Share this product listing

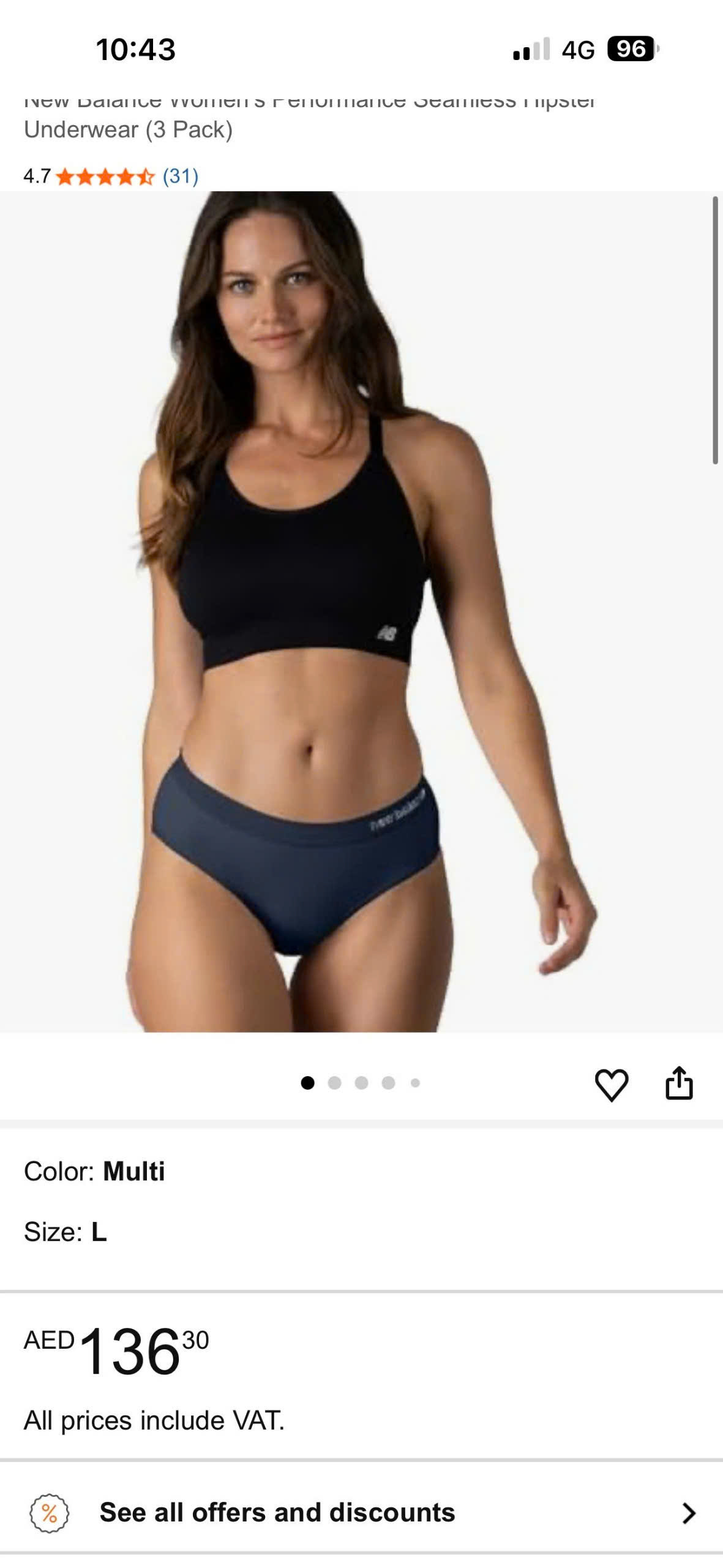(x=679, y=1083)
